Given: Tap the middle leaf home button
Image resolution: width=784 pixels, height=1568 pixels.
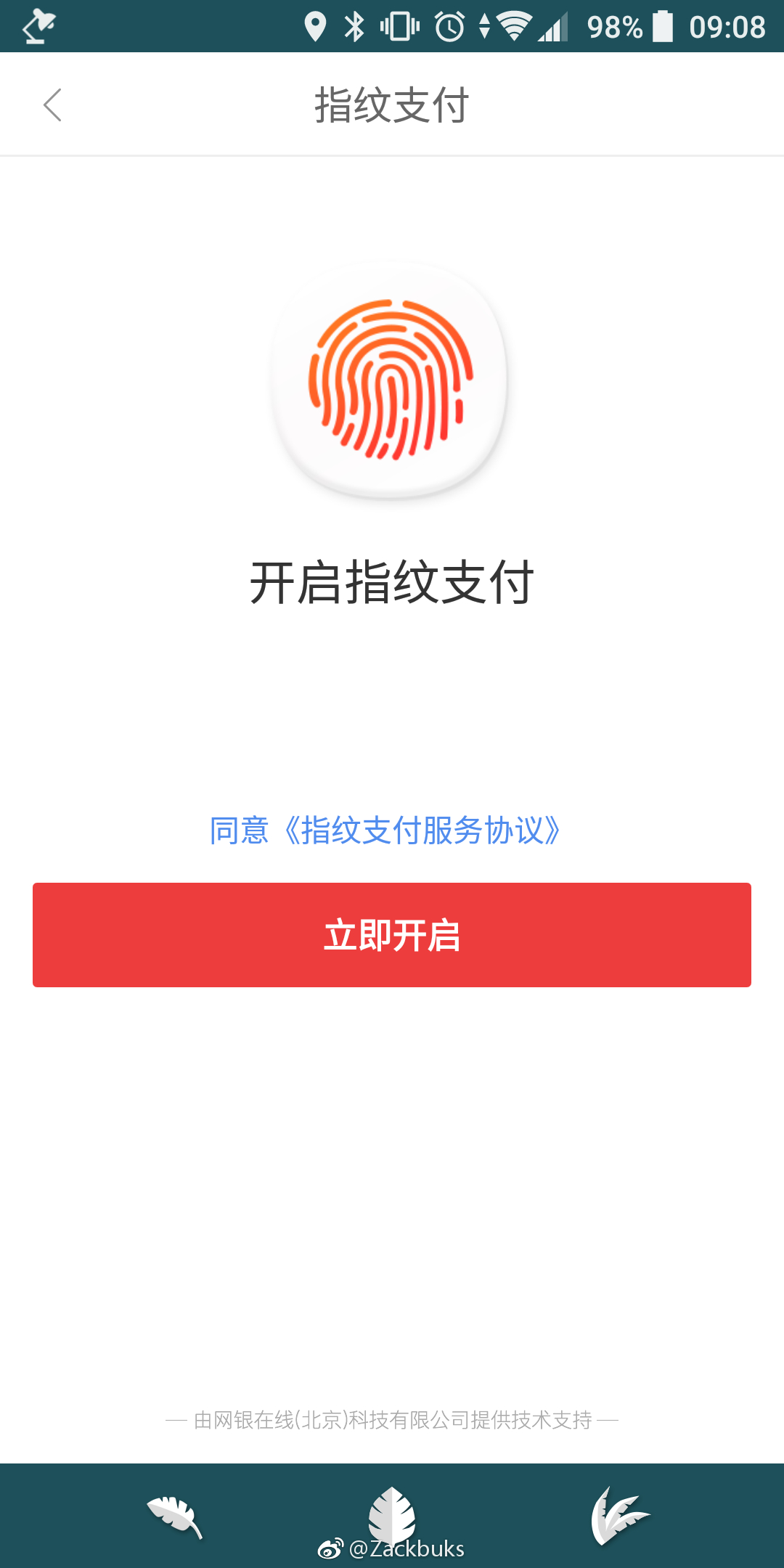Looking at the screenshot, I should pyautogui.click(x=392, y=1514).
